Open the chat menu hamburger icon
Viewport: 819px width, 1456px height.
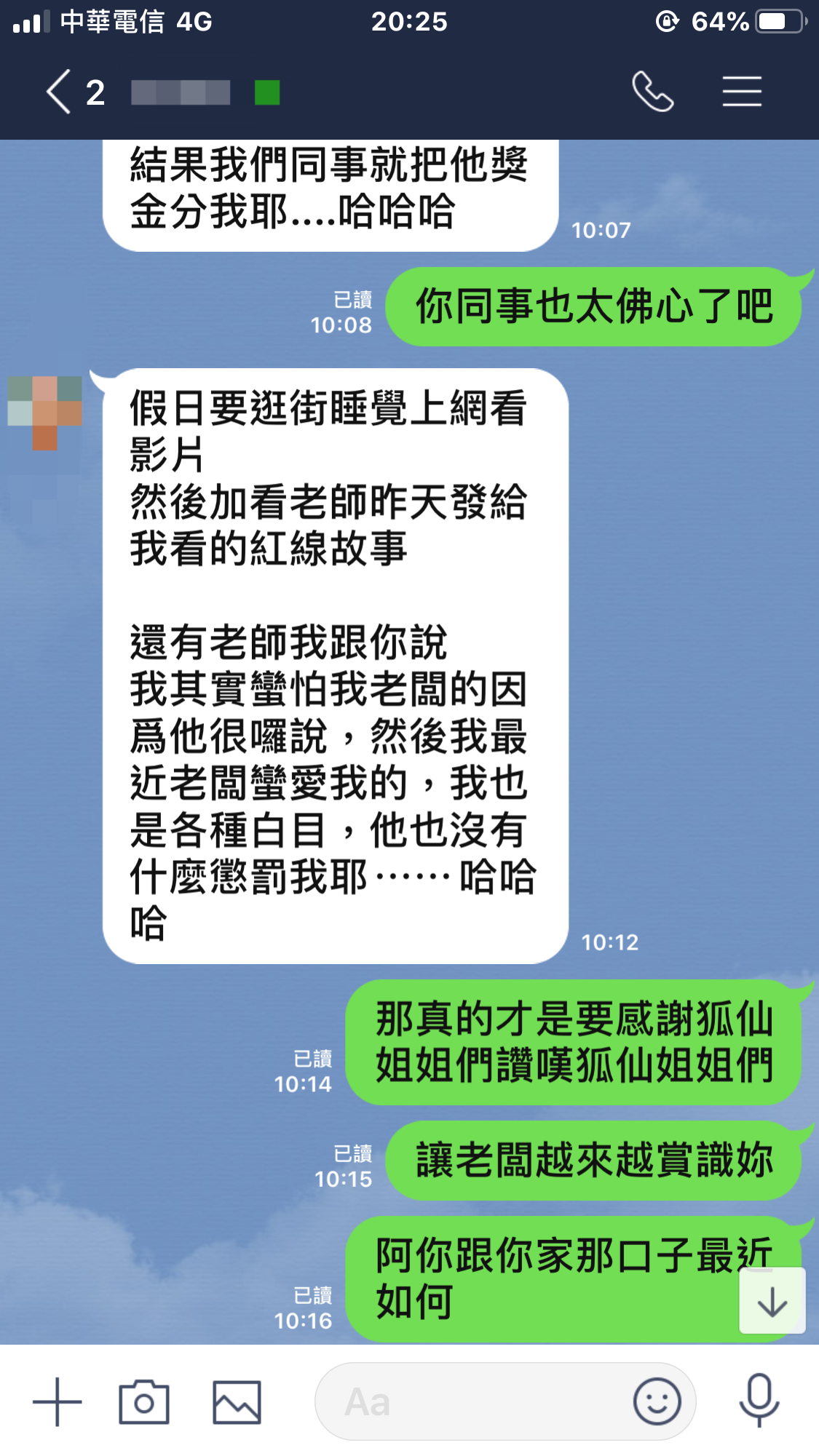[742, 92]
